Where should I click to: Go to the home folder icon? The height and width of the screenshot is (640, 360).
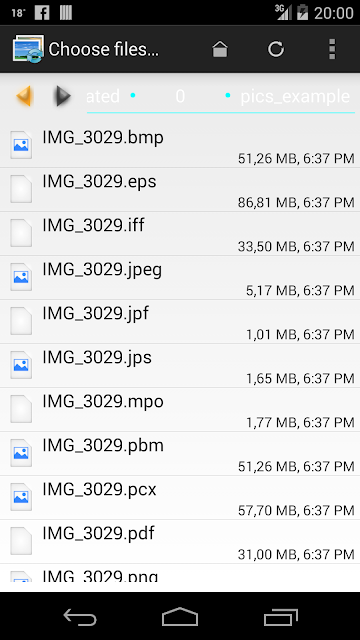tap(220, 49)
